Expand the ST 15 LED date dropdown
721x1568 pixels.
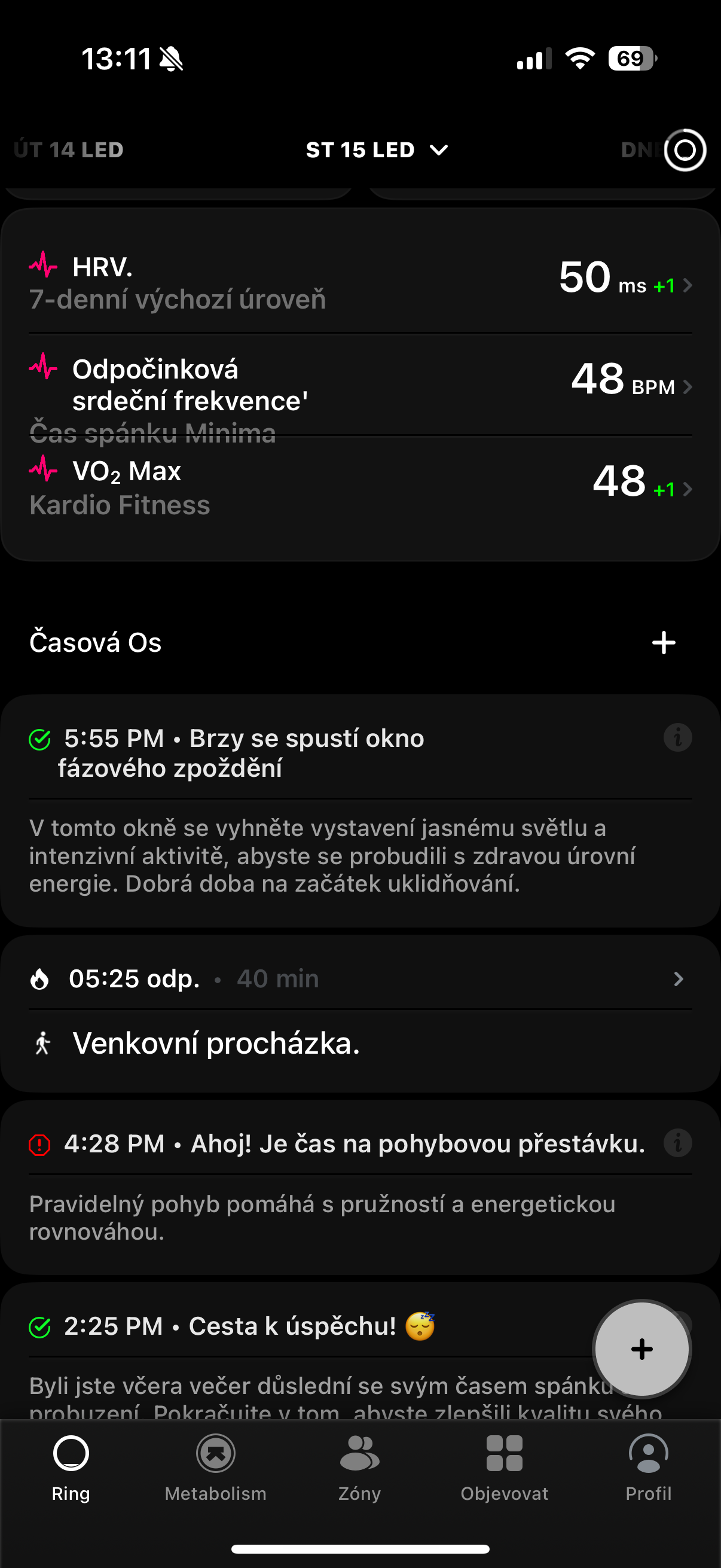pyautogui.click(x=439, y=150)
